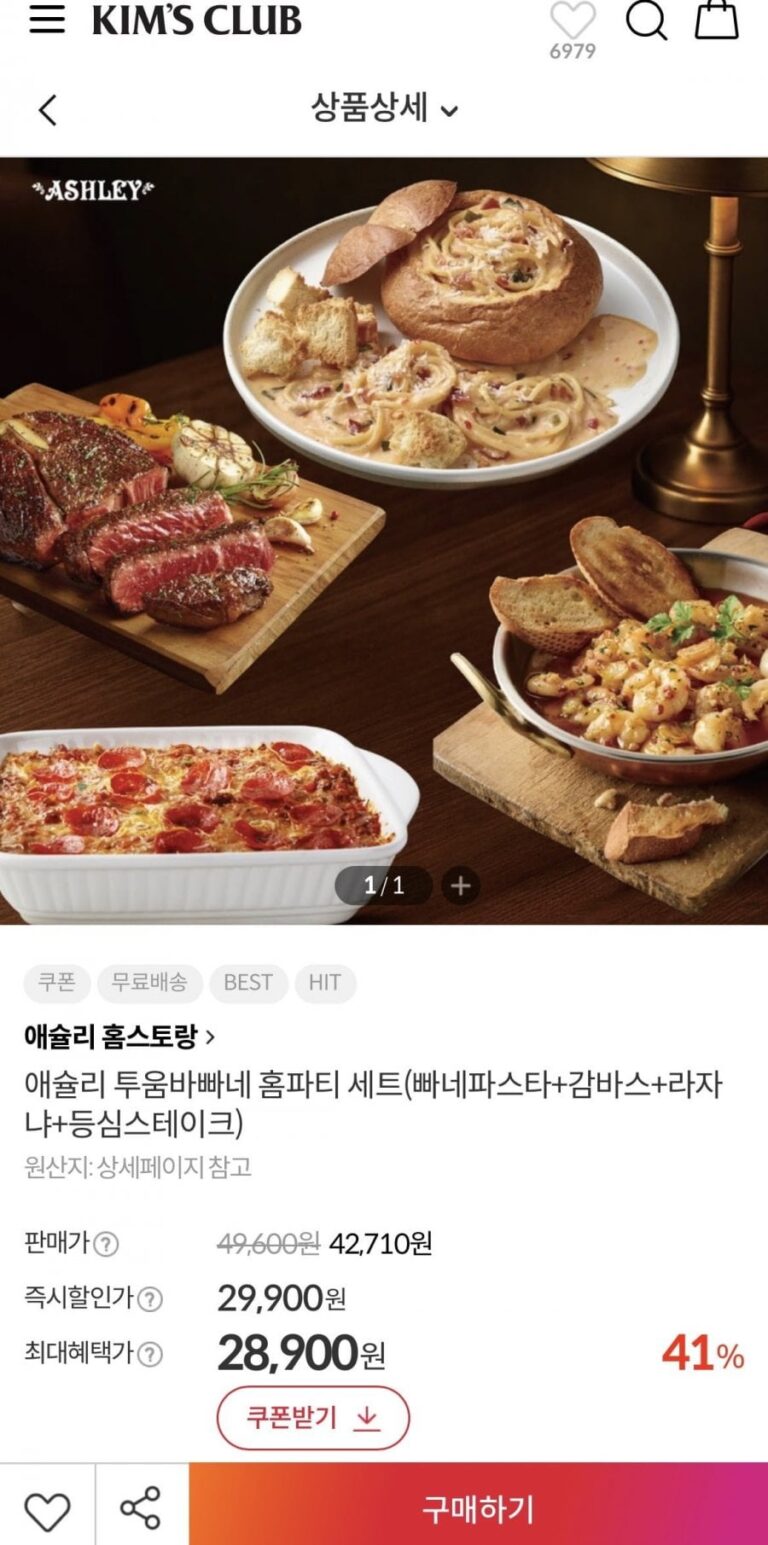
Task: View the Ashley home party set photo
Action: point(384,540)
